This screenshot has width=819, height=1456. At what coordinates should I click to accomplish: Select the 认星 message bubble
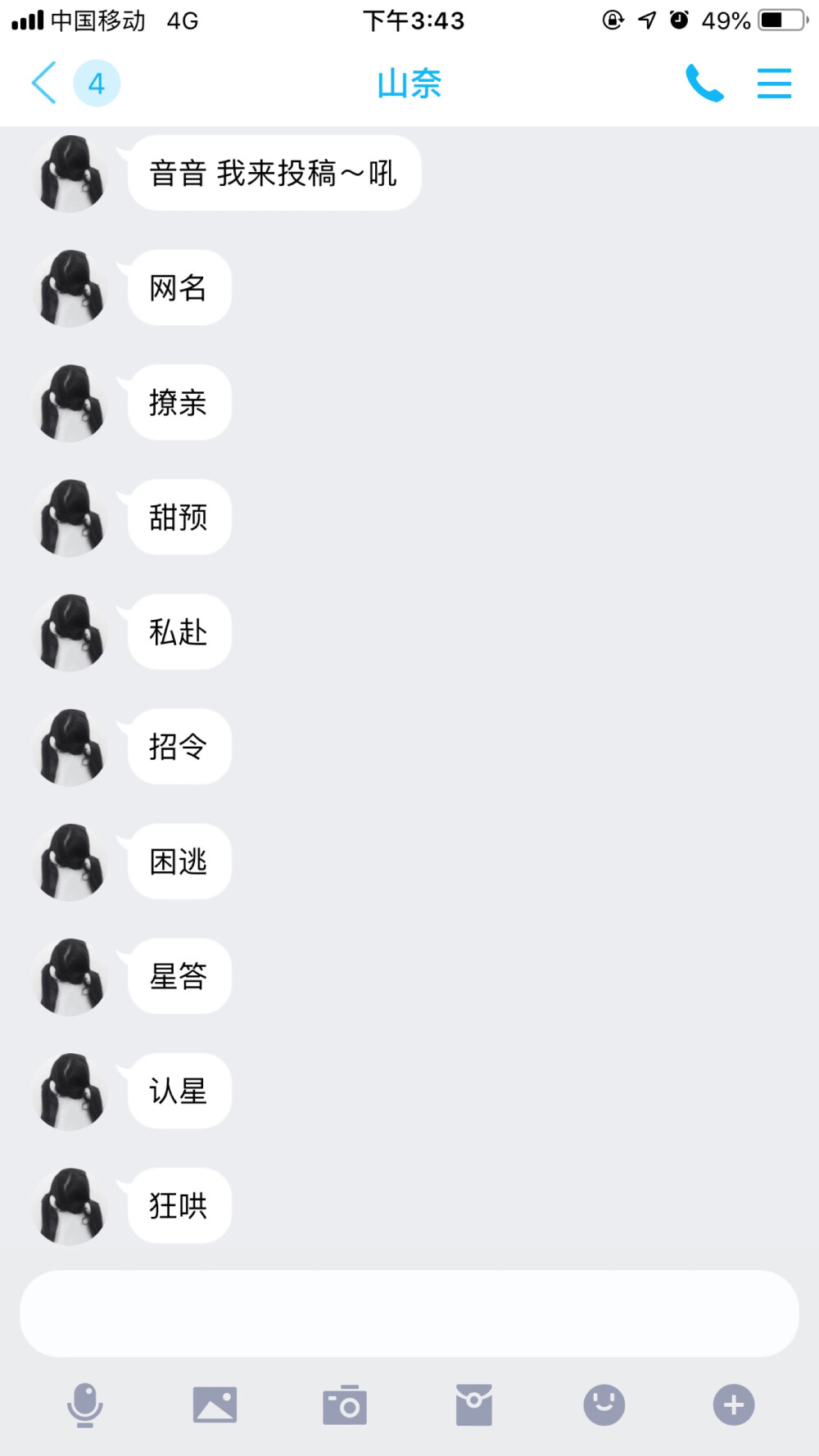[179, 1092]
